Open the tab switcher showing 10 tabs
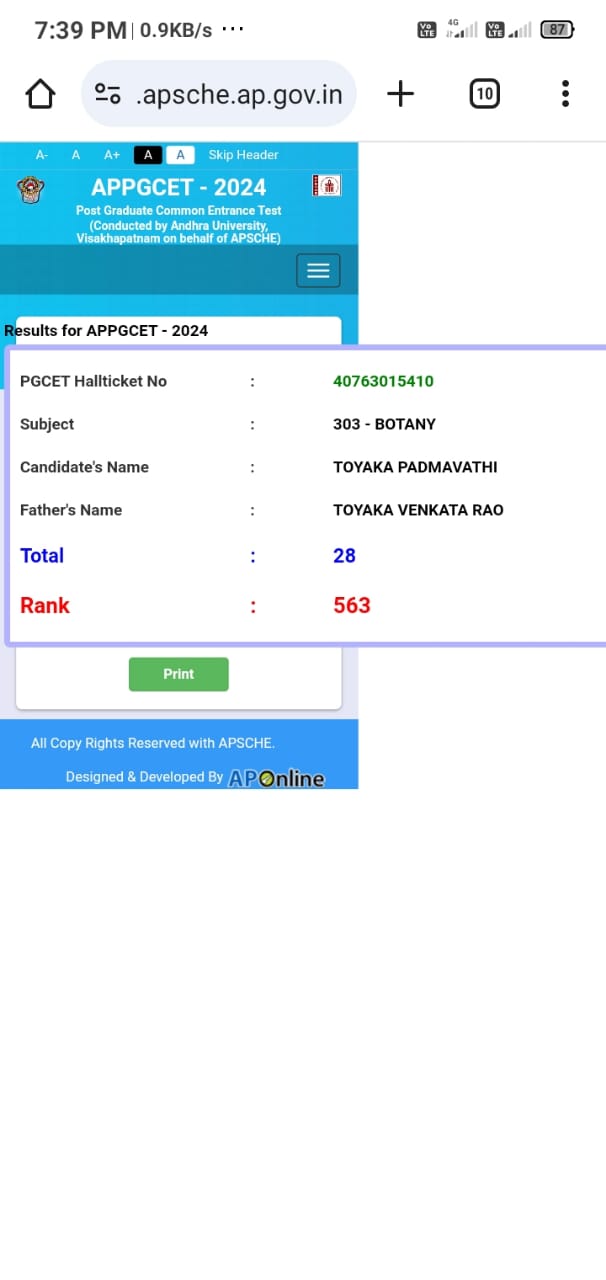Image resolution: width=606 pixels, height=1280 pixels. pyautogui.click(x=484, y=94)
